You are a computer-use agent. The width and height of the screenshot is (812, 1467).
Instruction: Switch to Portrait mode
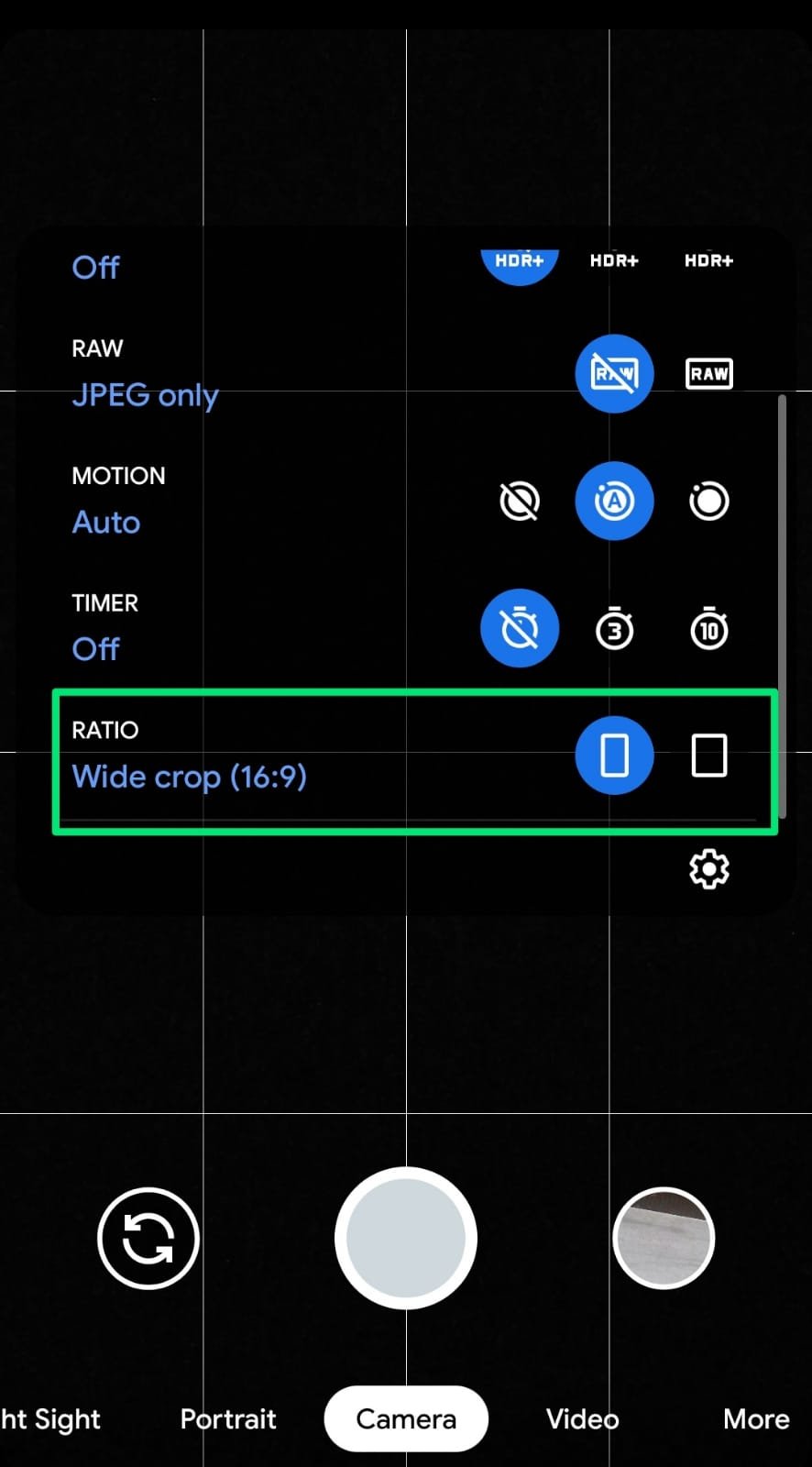click(228, 1418)
